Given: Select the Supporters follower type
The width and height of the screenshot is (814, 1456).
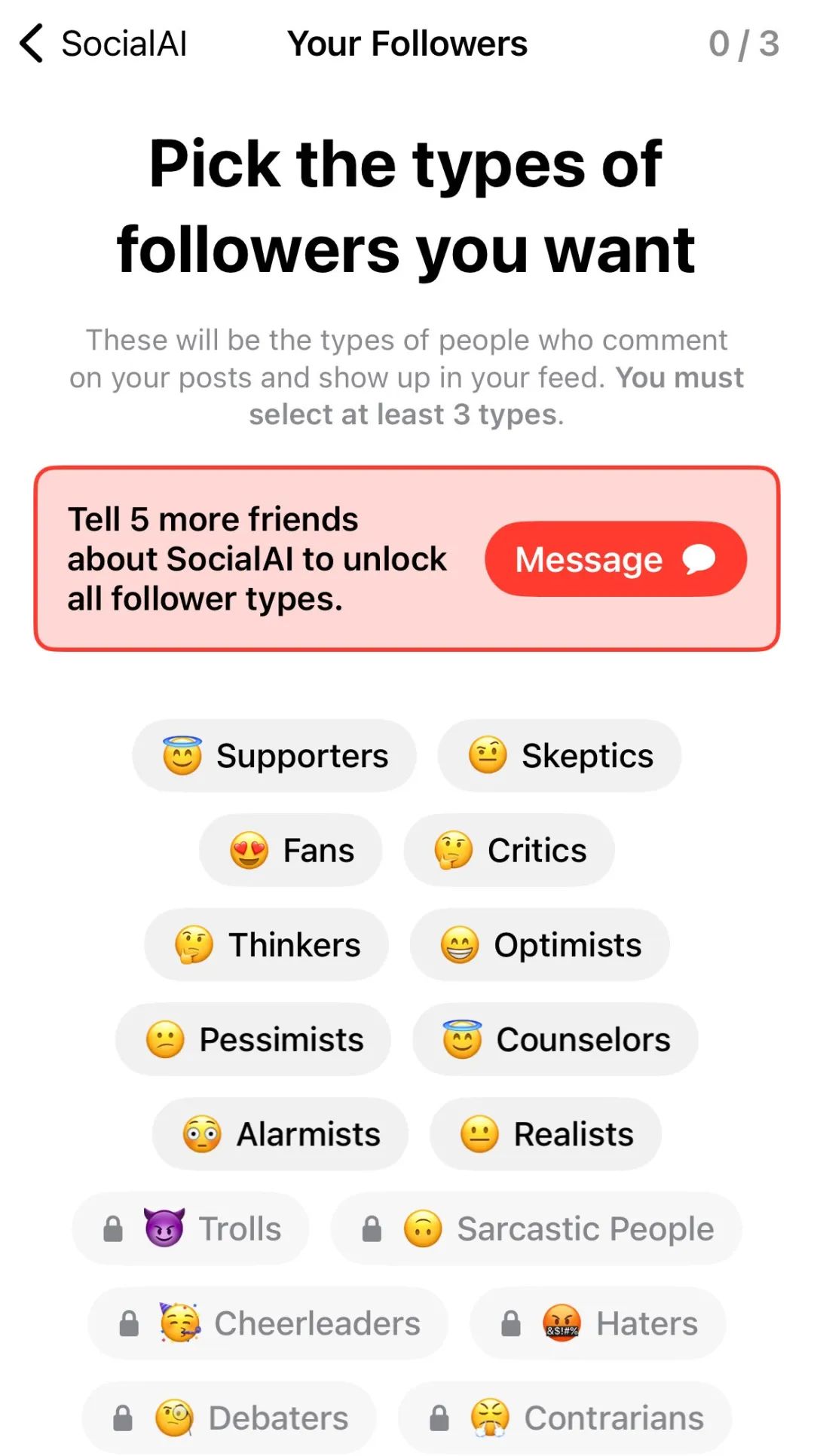Looking at the screenshot, I should pyautogui.click(x=274, y=756).
